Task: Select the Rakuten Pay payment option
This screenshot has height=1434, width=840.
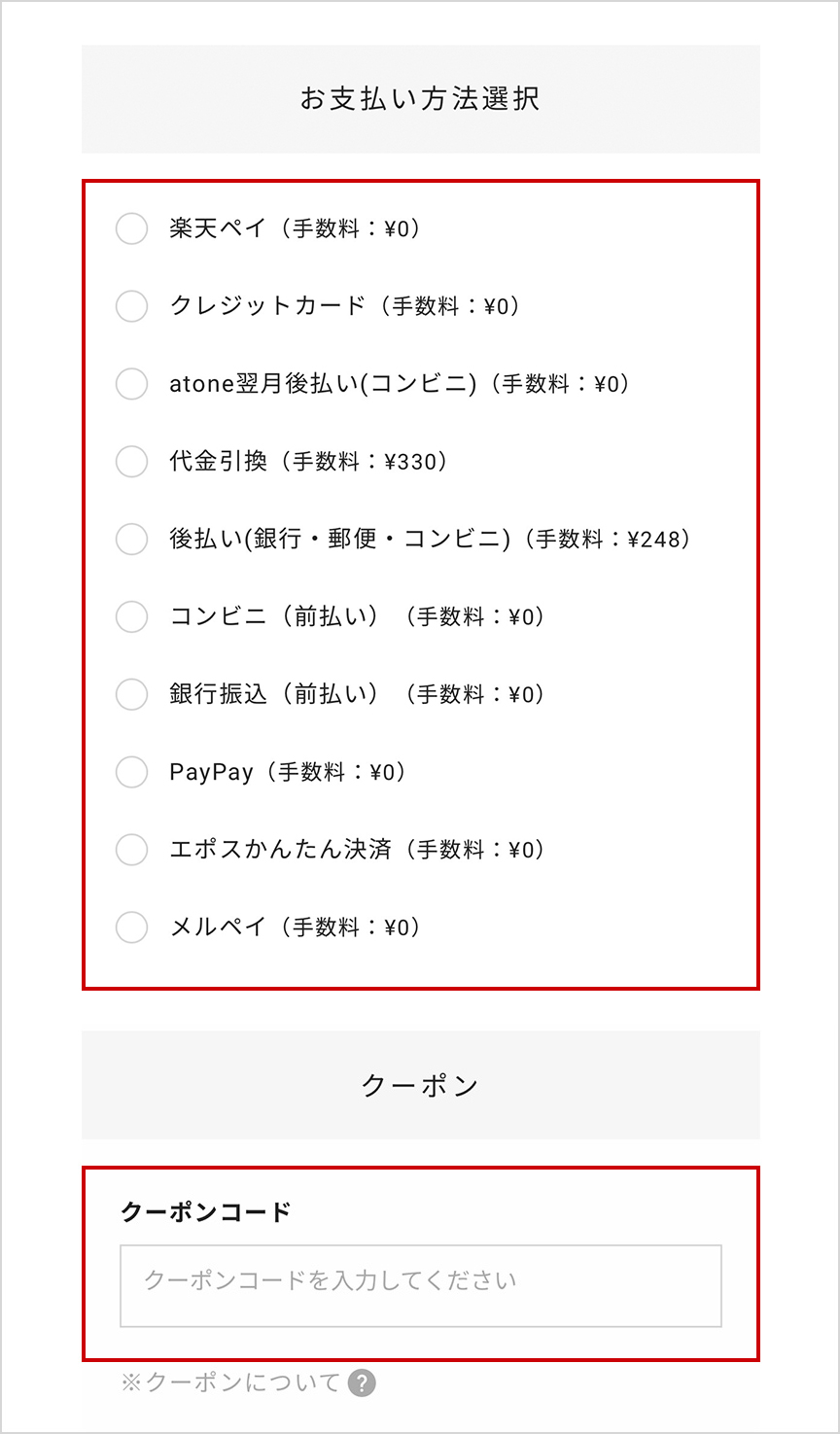Action: coord(131,228)
